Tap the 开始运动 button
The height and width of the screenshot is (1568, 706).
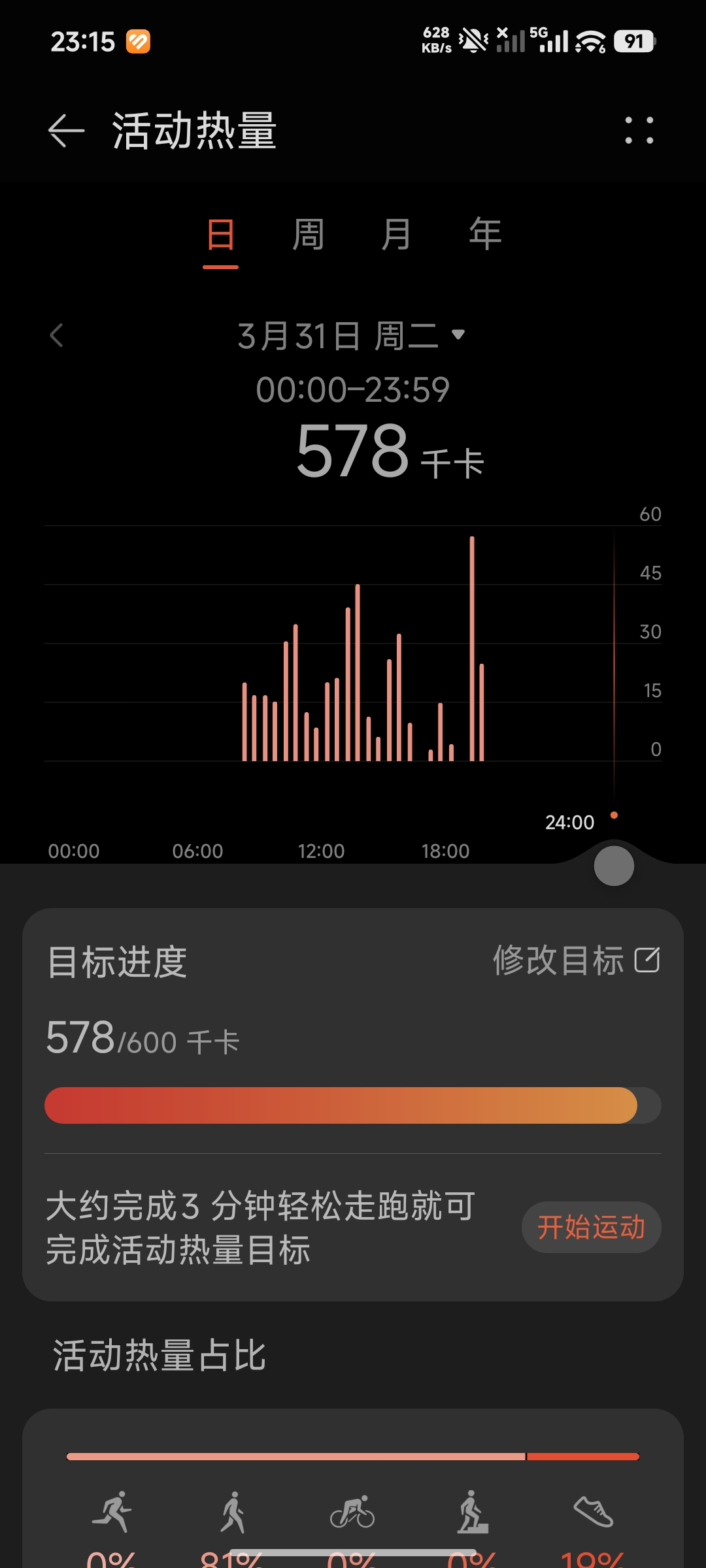click(x=591, y=1227)
